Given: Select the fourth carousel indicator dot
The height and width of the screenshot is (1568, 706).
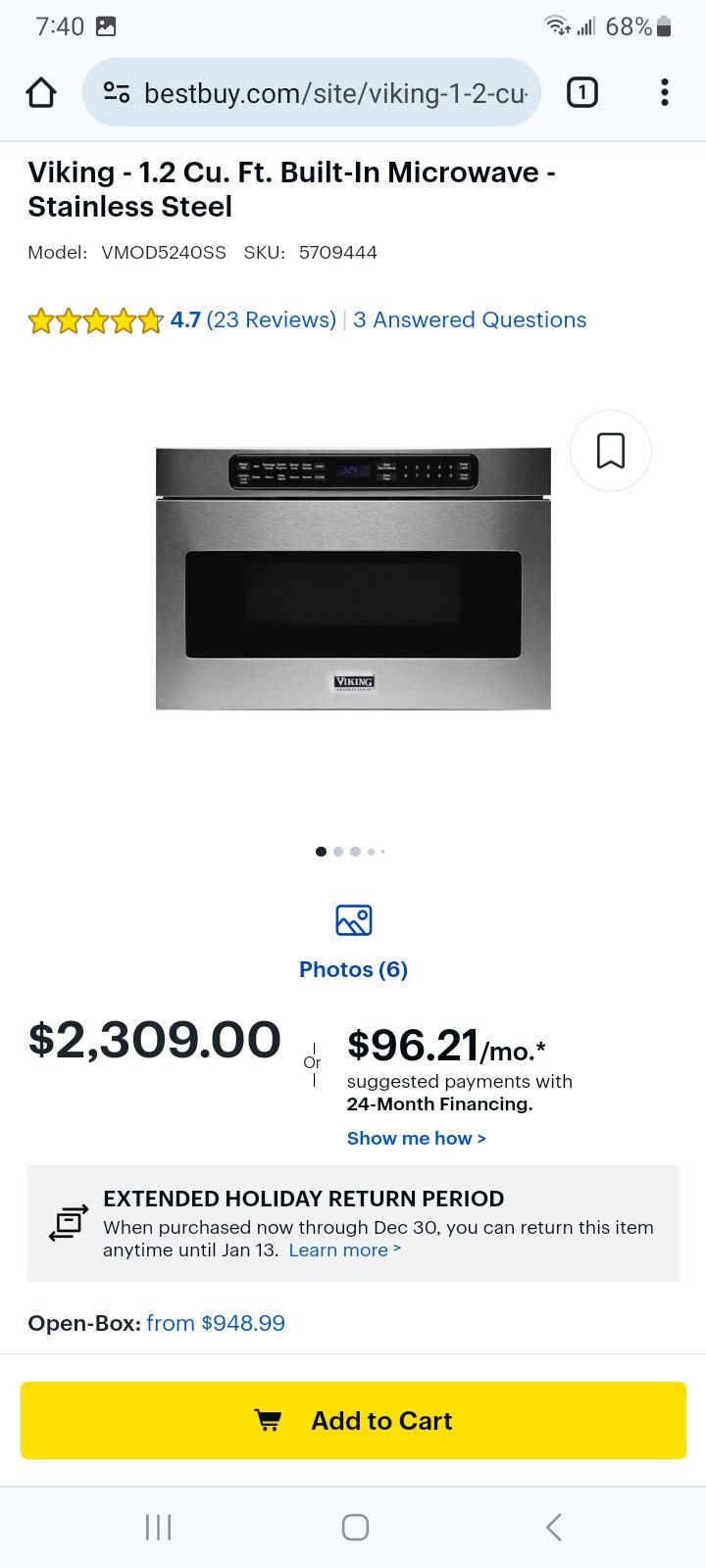Looking at the screenshot, I should (371, 851).
